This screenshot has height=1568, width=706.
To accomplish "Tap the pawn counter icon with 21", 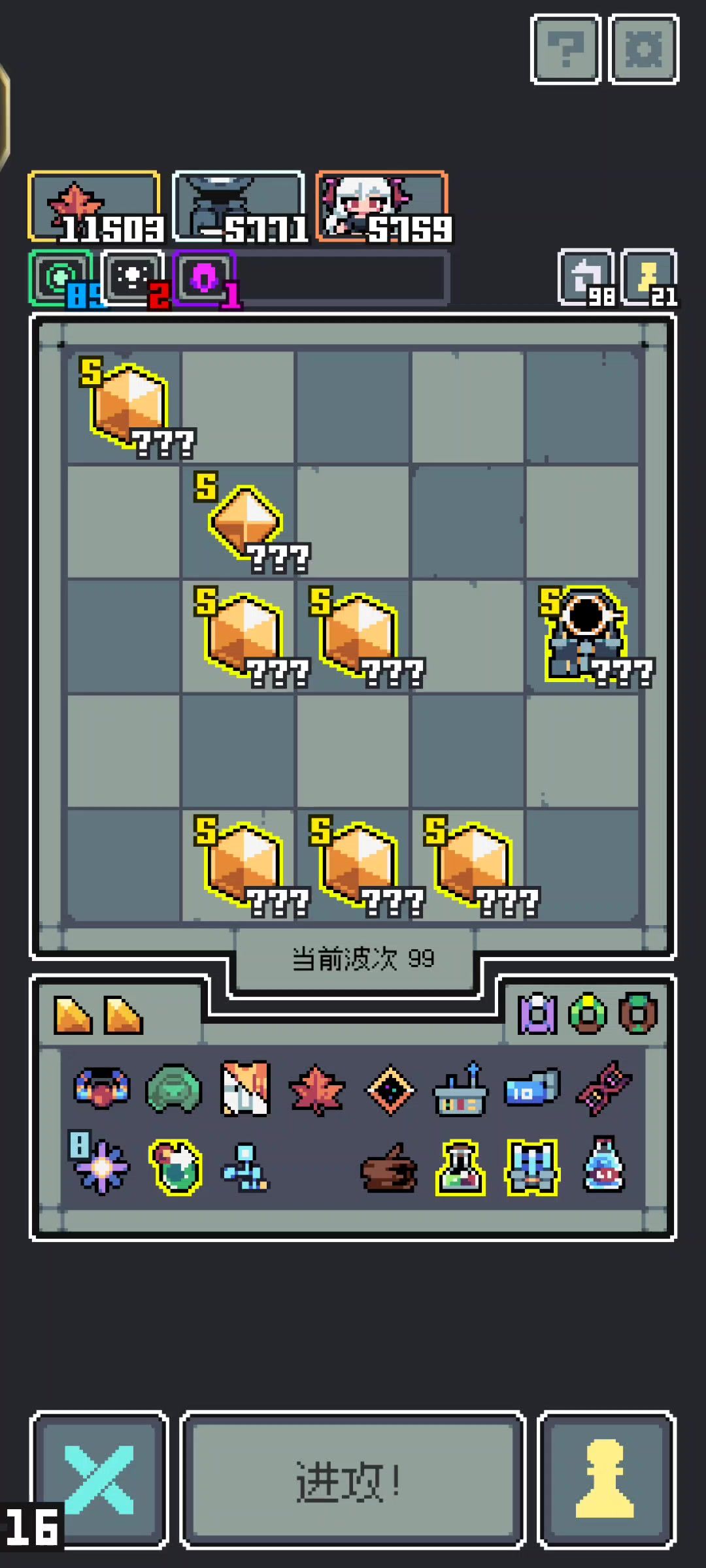I will (649, 278).
